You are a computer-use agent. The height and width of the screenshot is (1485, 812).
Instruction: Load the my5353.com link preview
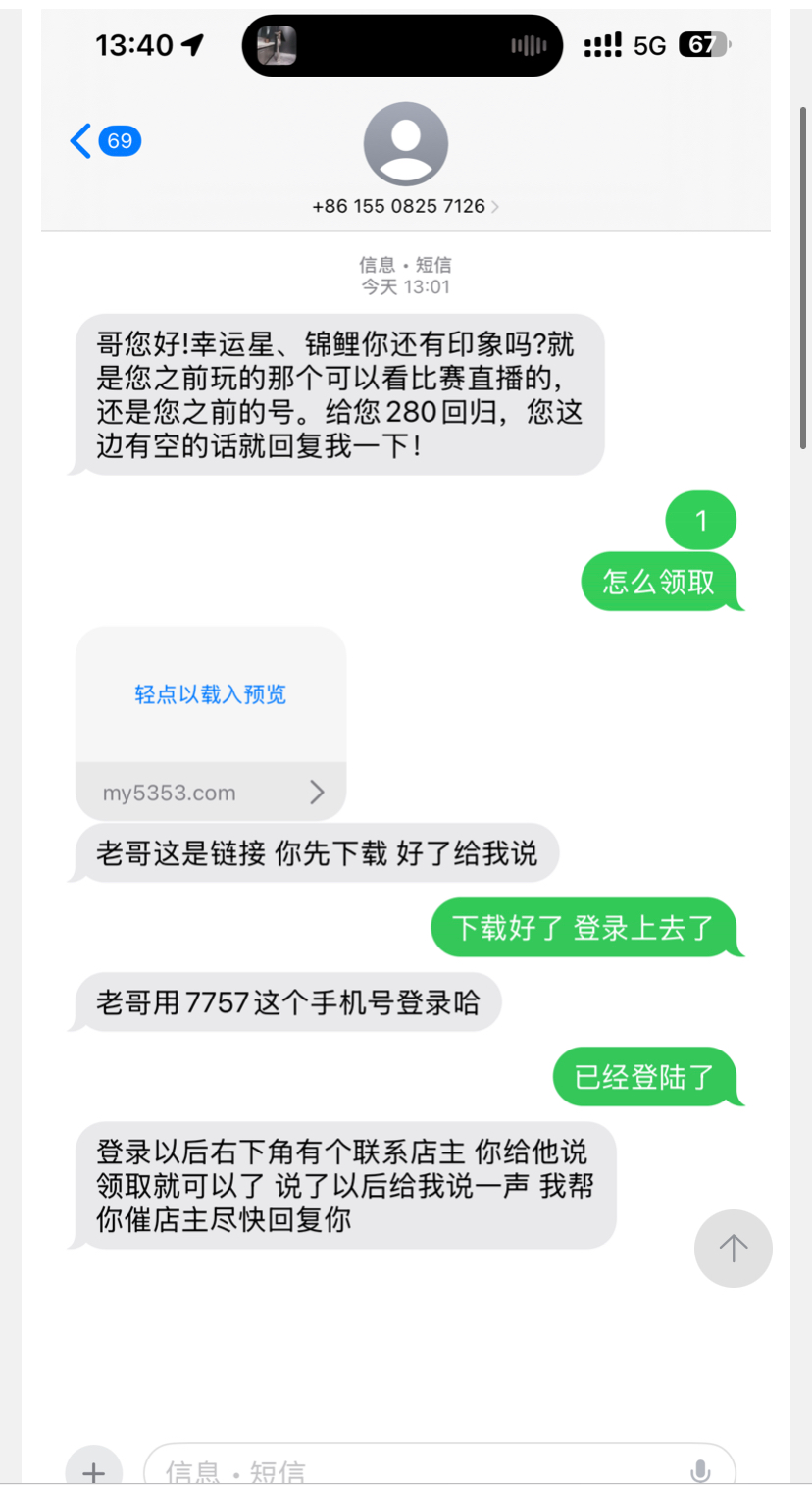(210, 695)
